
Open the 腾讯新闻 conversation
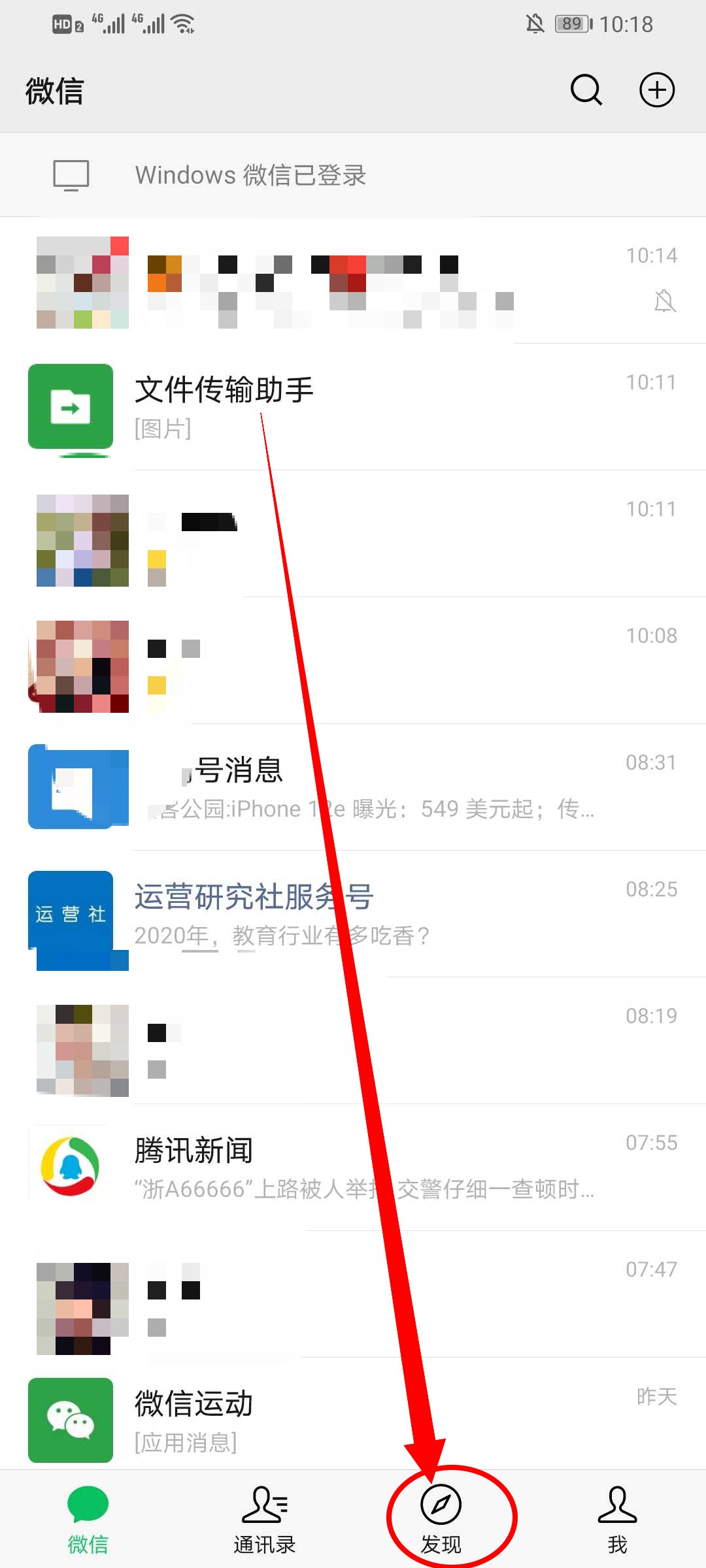pyautogui.click(x=353, y=1167)
